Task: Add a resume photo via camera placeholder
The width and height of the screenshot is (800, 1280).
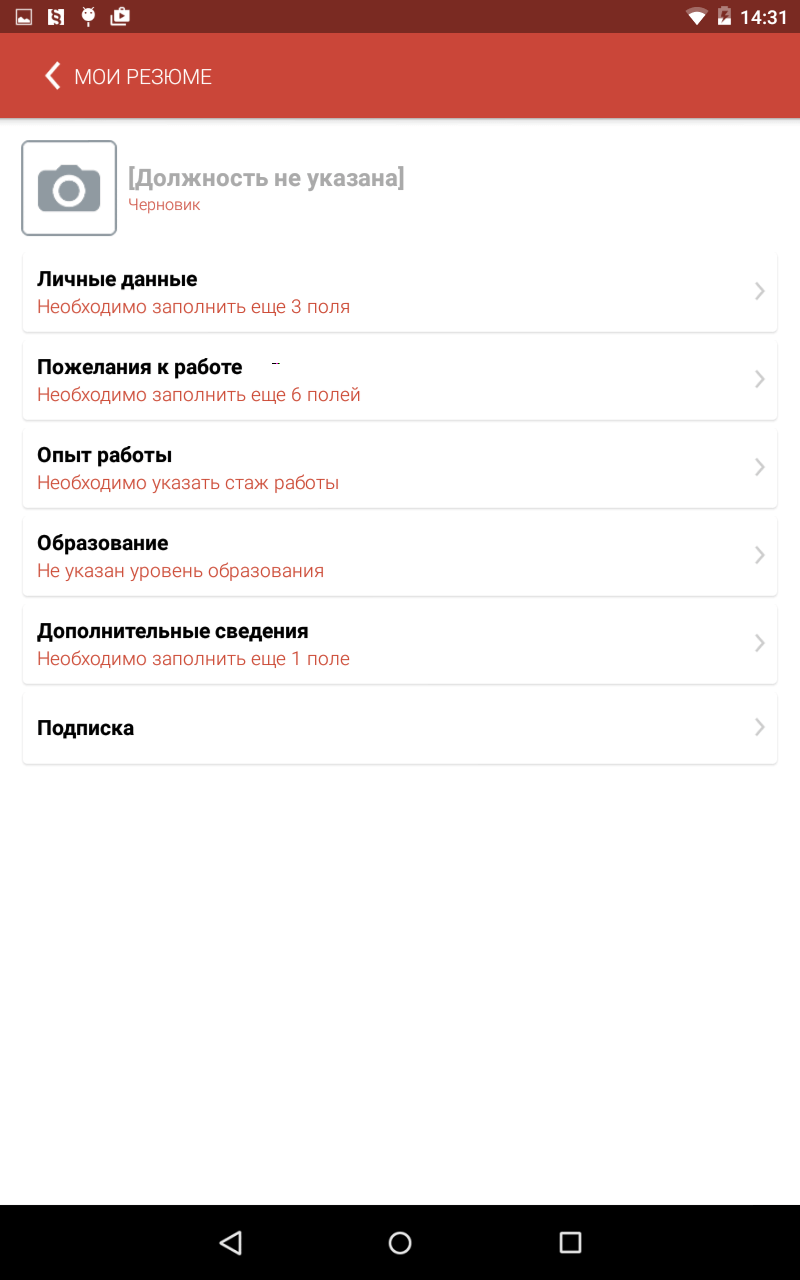Action: 69,188
